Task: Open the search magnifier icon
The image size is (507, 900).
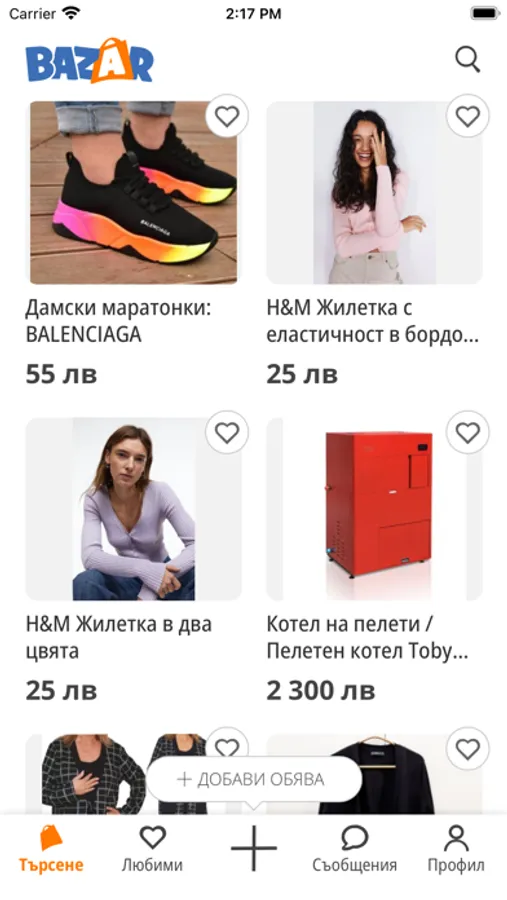Action: (467, 60)
